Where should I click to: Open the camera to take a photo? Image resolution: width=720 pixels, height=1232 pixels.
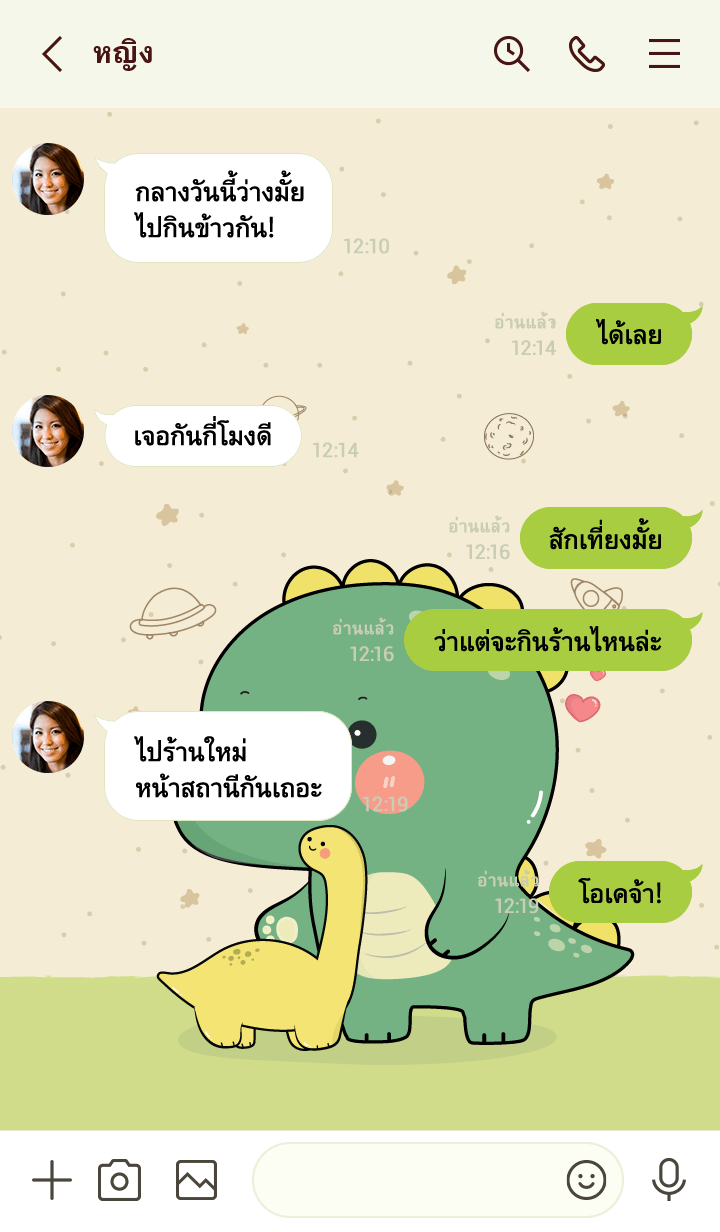point(120,1181)
